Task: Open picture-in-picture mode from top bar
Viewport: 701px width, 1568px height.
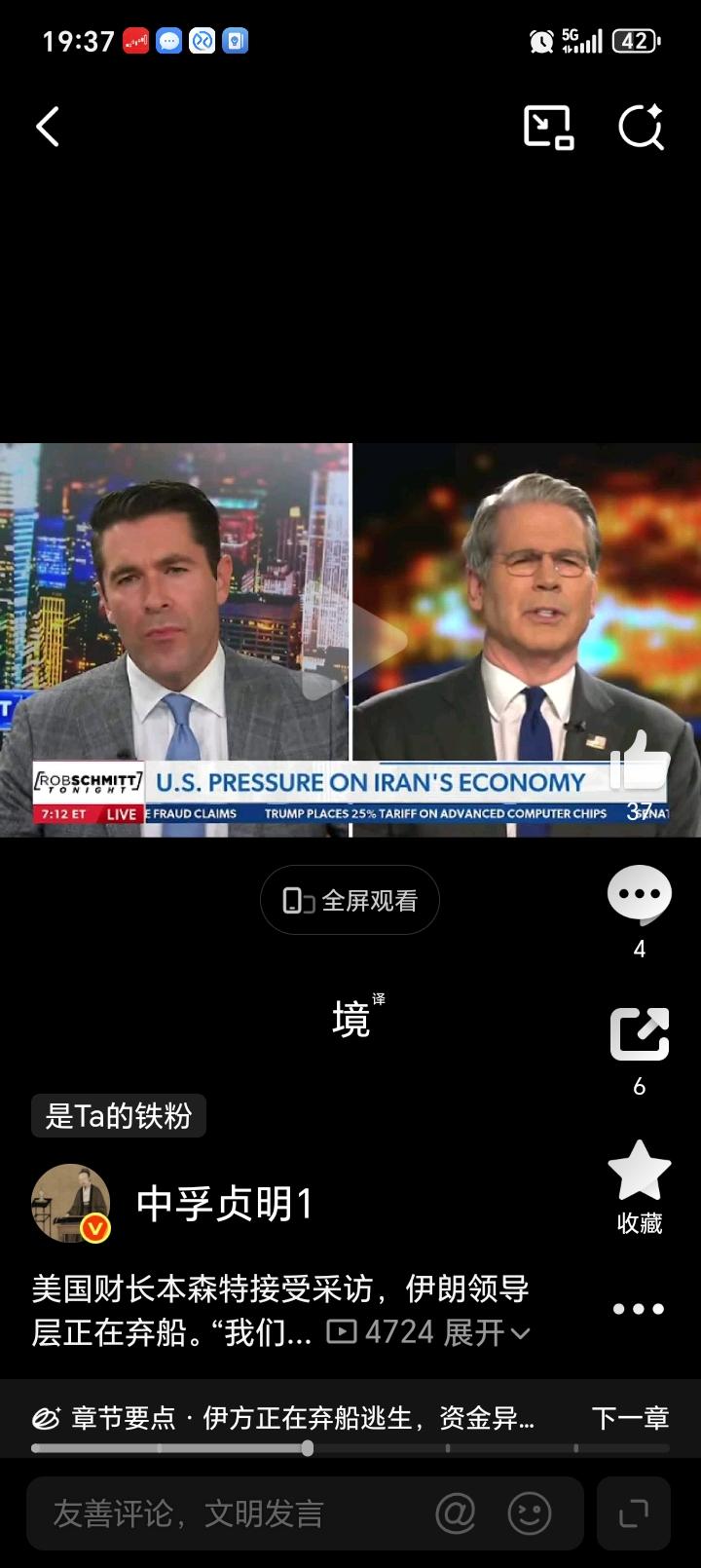Action: 548,127
